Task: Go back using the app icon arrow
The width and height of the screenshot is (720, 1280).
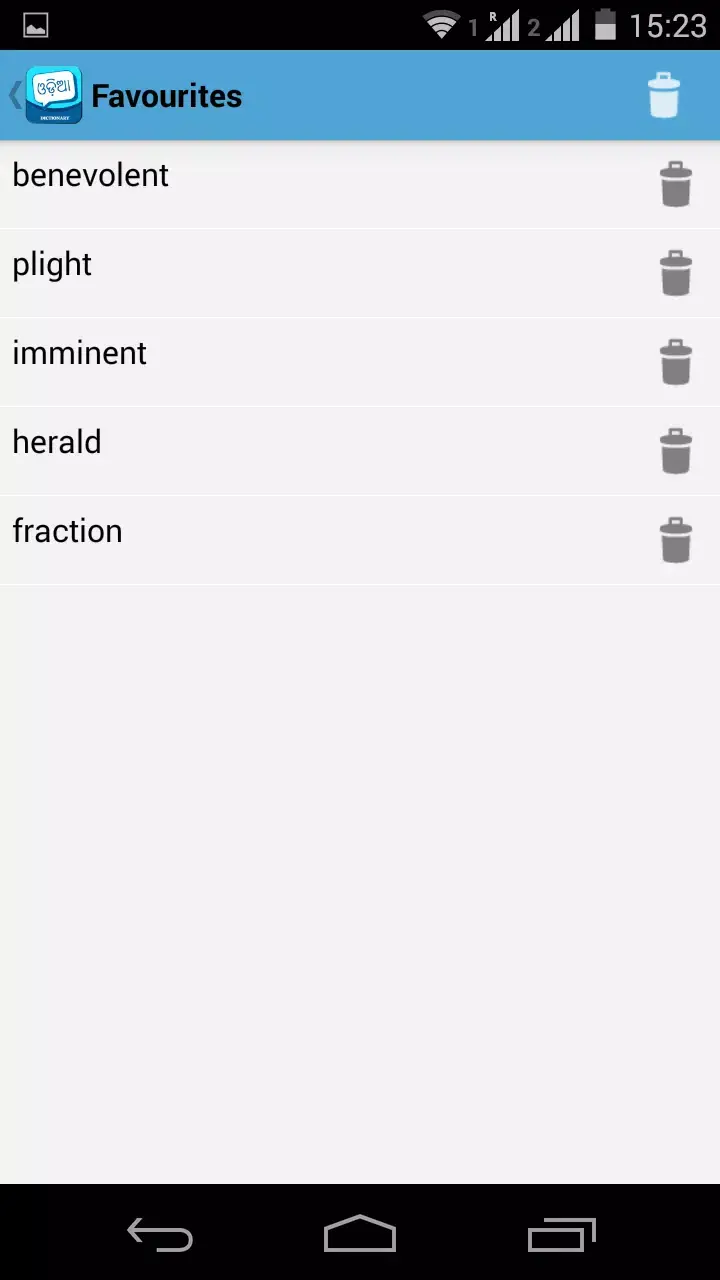Action: pos(44,96)
